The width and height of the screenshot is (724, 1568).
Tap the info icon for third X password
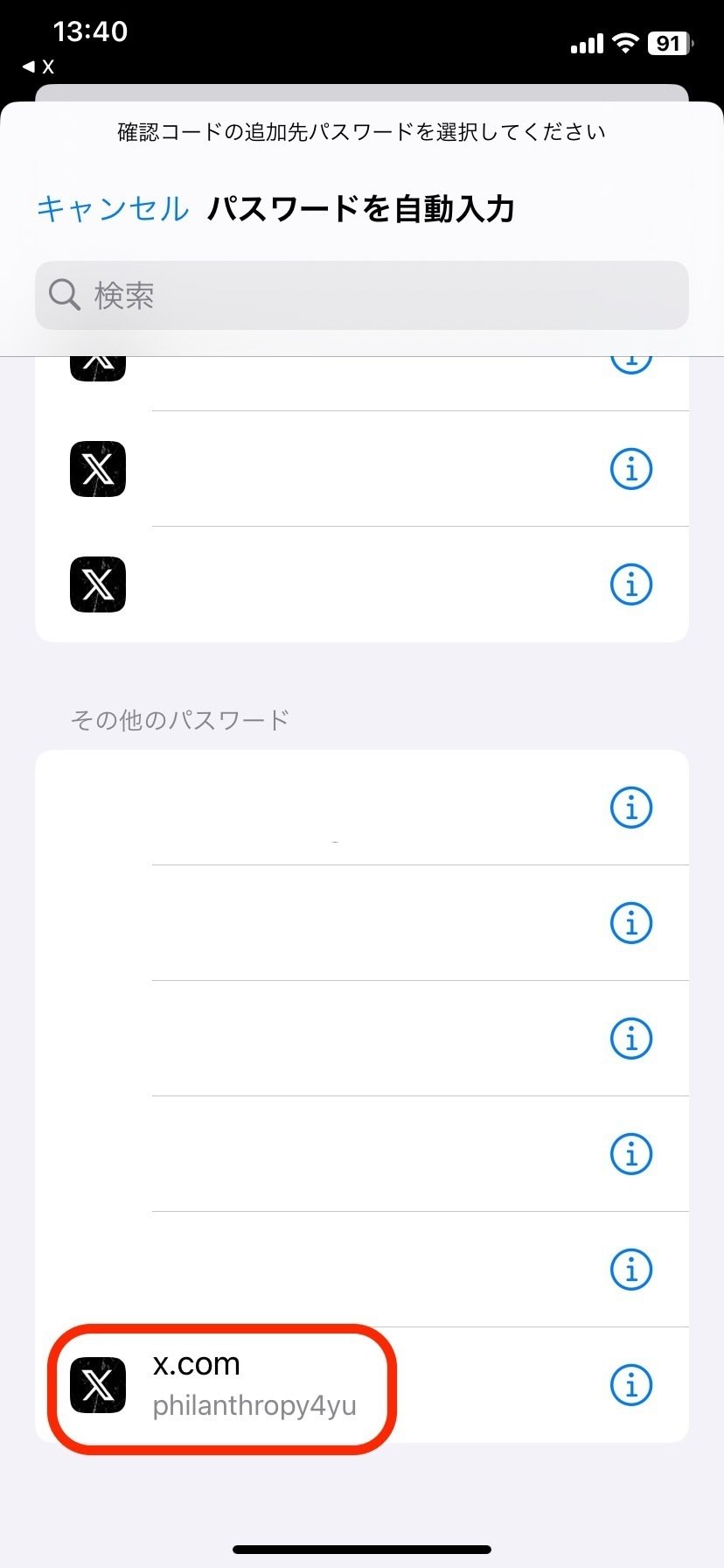(630, 584)
